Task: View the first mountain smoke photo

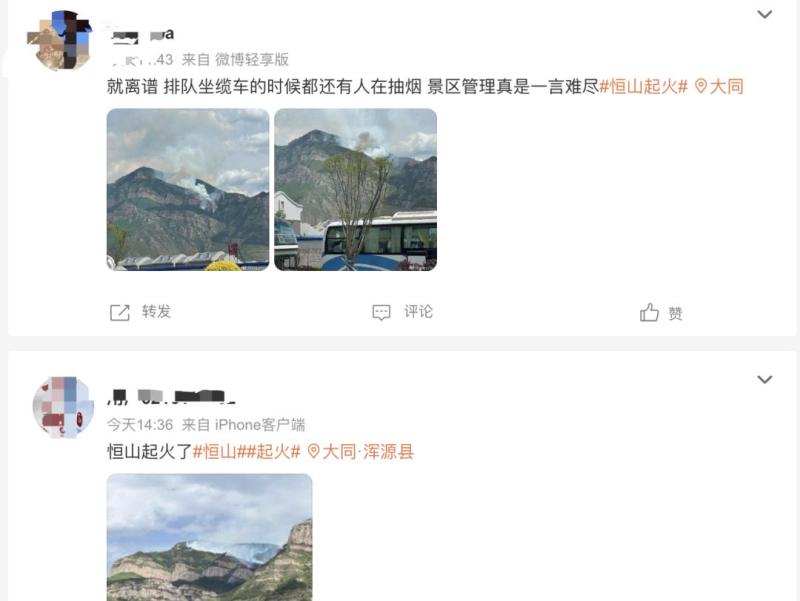Action: click(188, 189)
